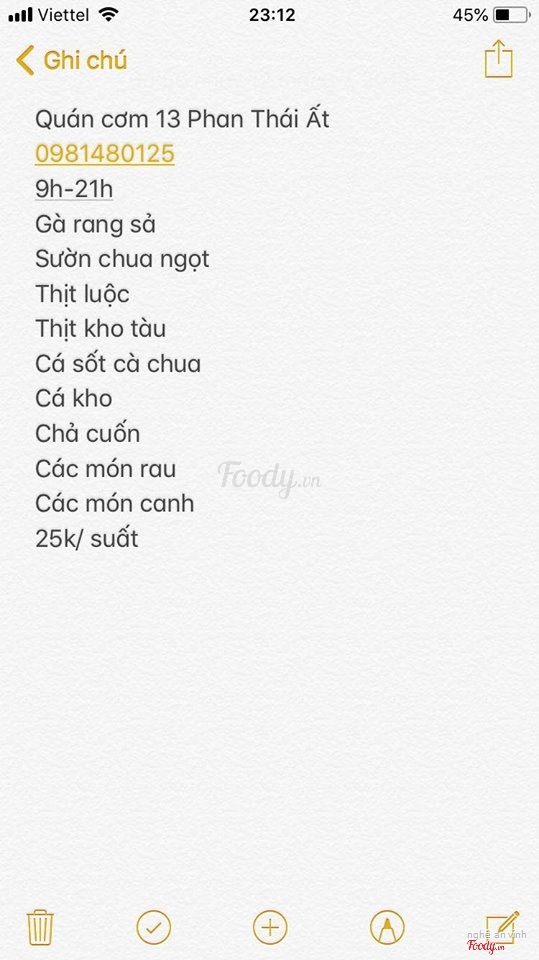Image resolution: width=539 pixels, height=960 pixels.
Task: Open the 9h-21h time link
Action: [74, 189]
